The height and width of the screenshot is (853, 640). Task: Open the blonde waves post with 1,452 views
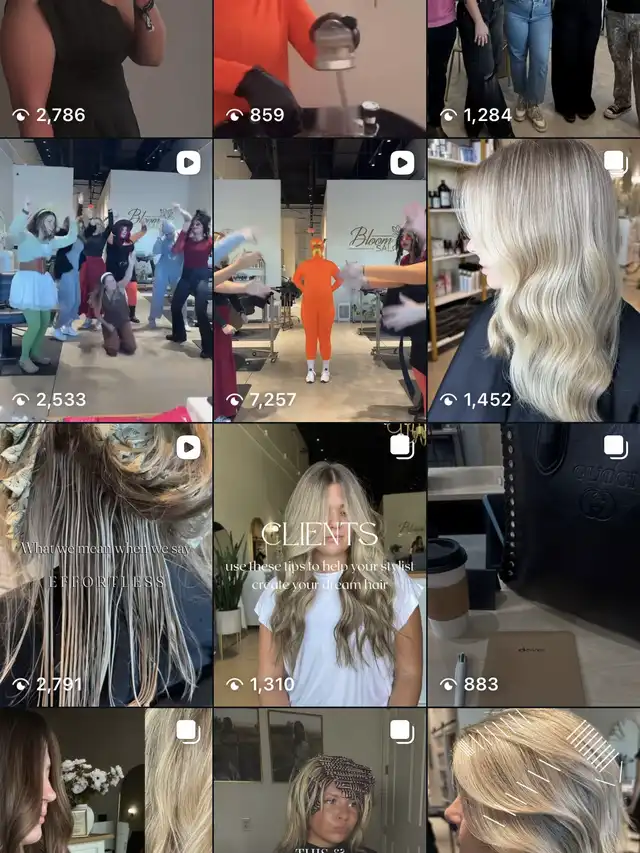click(533, 280)
